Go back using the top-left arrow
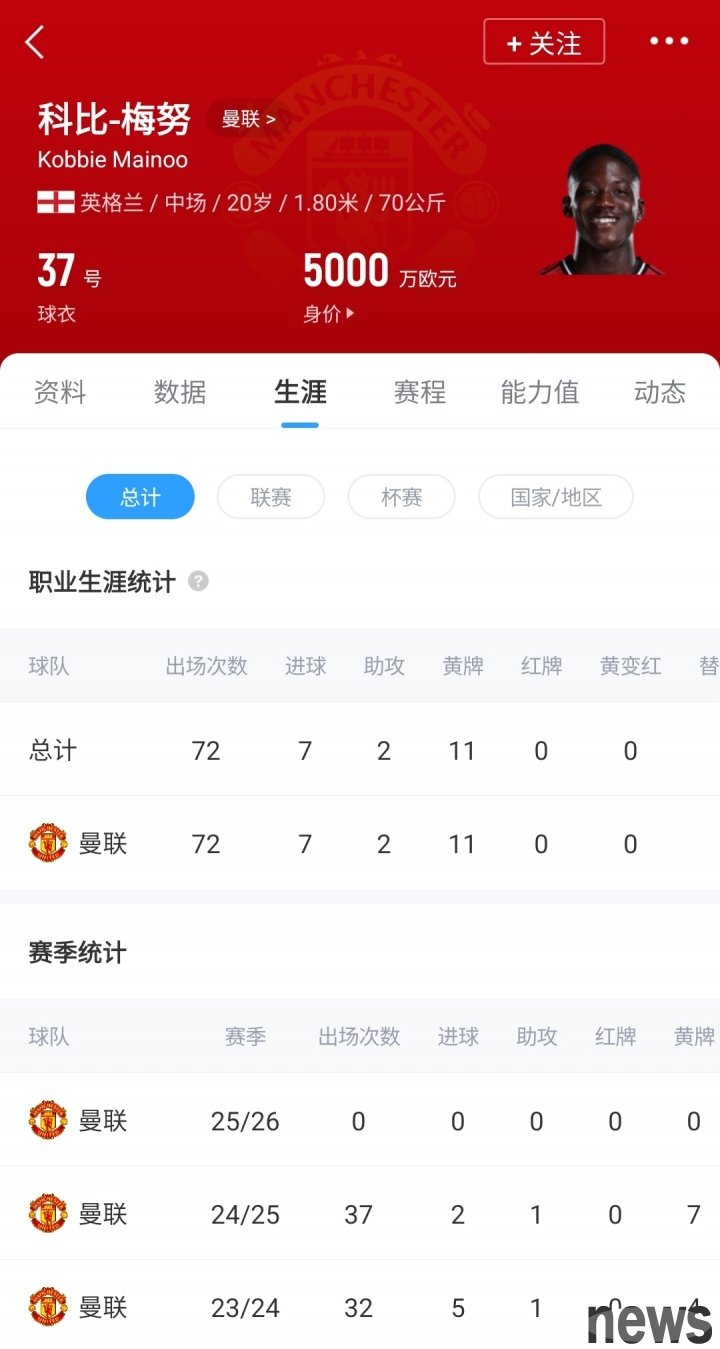Screen dimensions: 720x1349 (35, 42)
